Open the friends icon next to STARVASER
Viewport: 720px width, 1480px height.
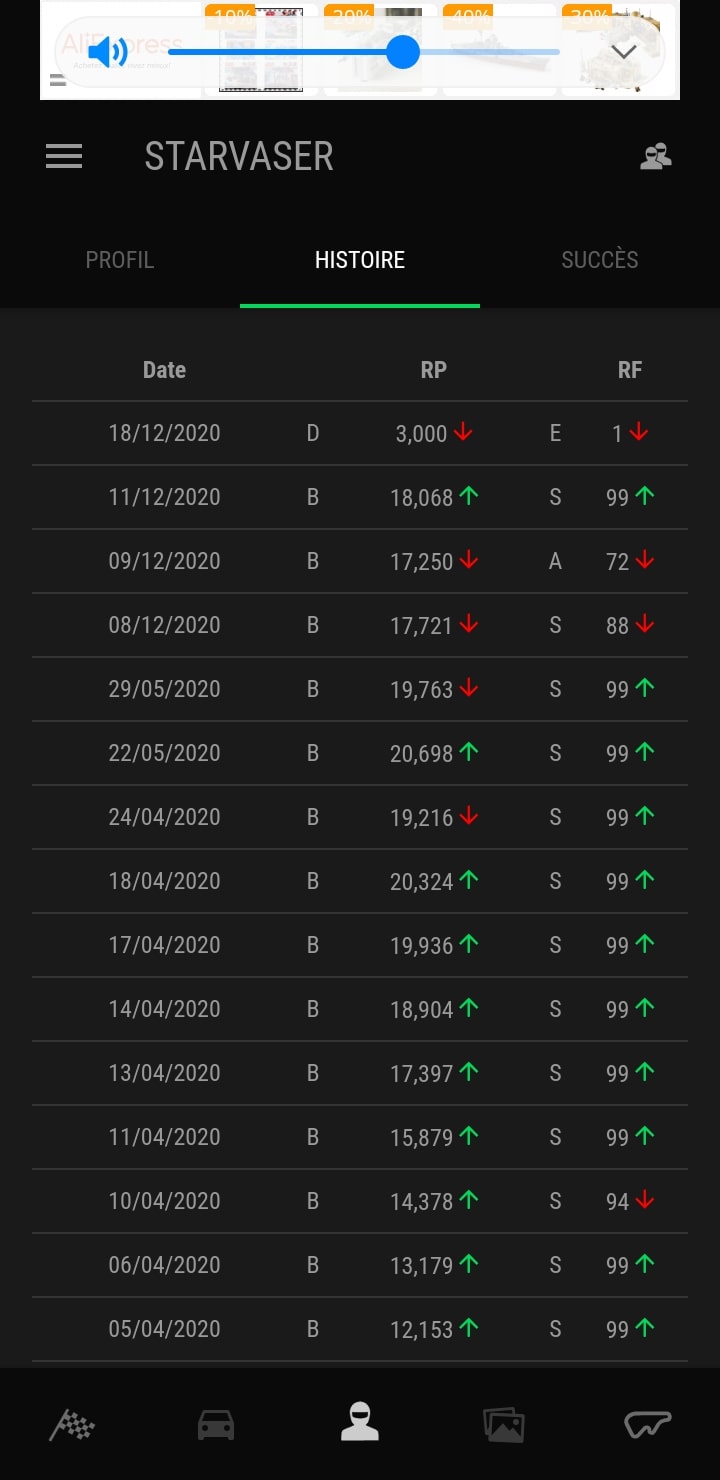656,157
